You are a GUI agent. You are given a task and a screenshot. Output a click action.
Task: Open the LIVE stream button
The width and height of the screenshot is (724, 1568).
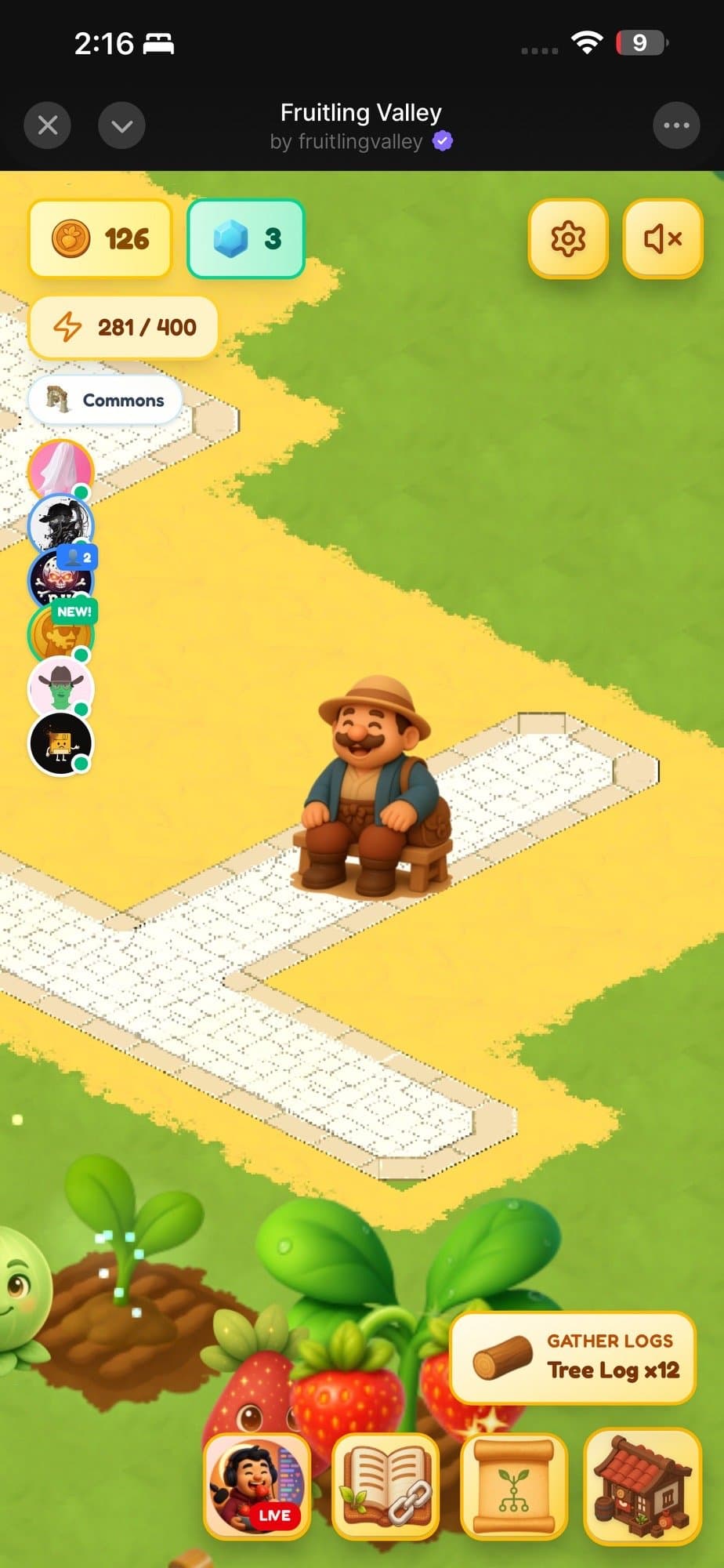[x=257, y=1485]
